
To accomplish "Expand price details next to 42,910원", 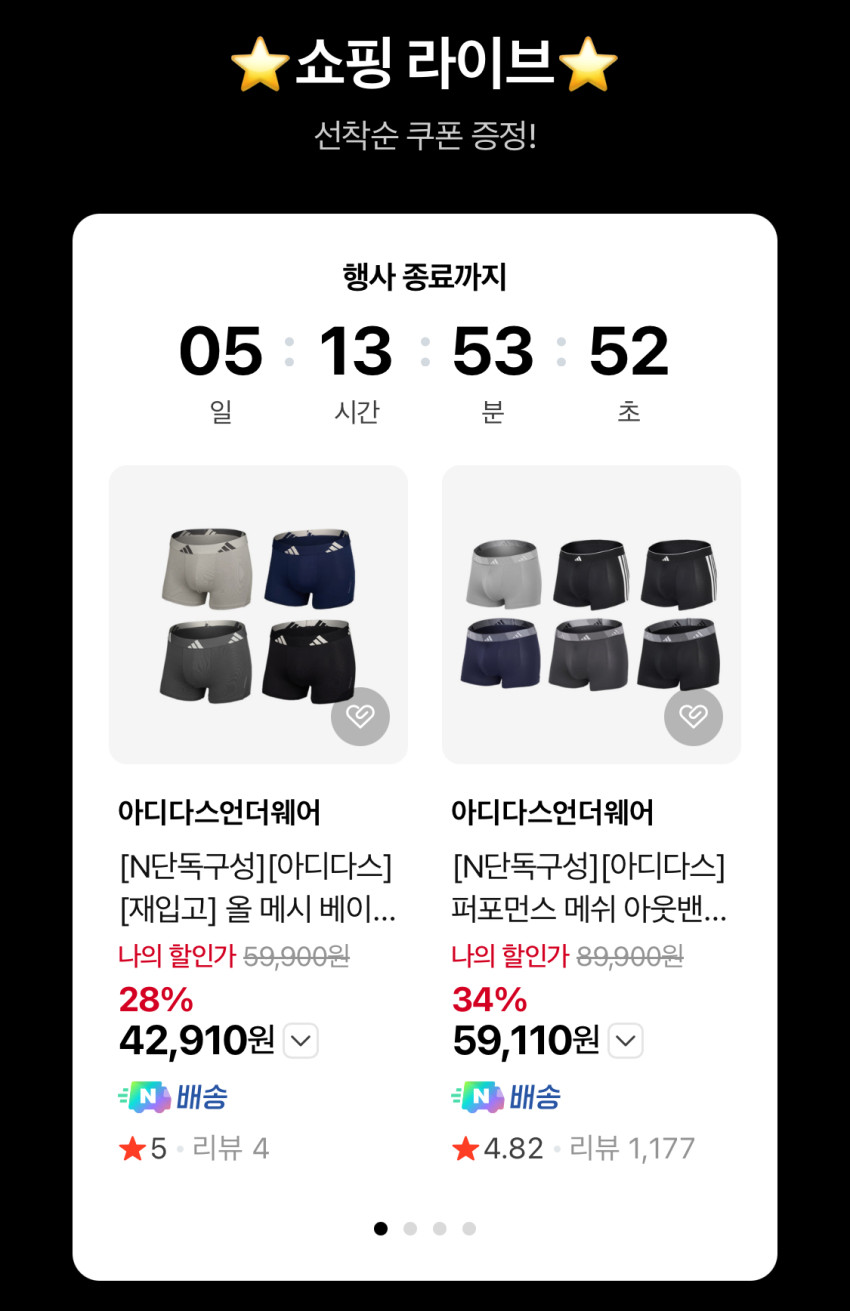I will [301, 1041].
